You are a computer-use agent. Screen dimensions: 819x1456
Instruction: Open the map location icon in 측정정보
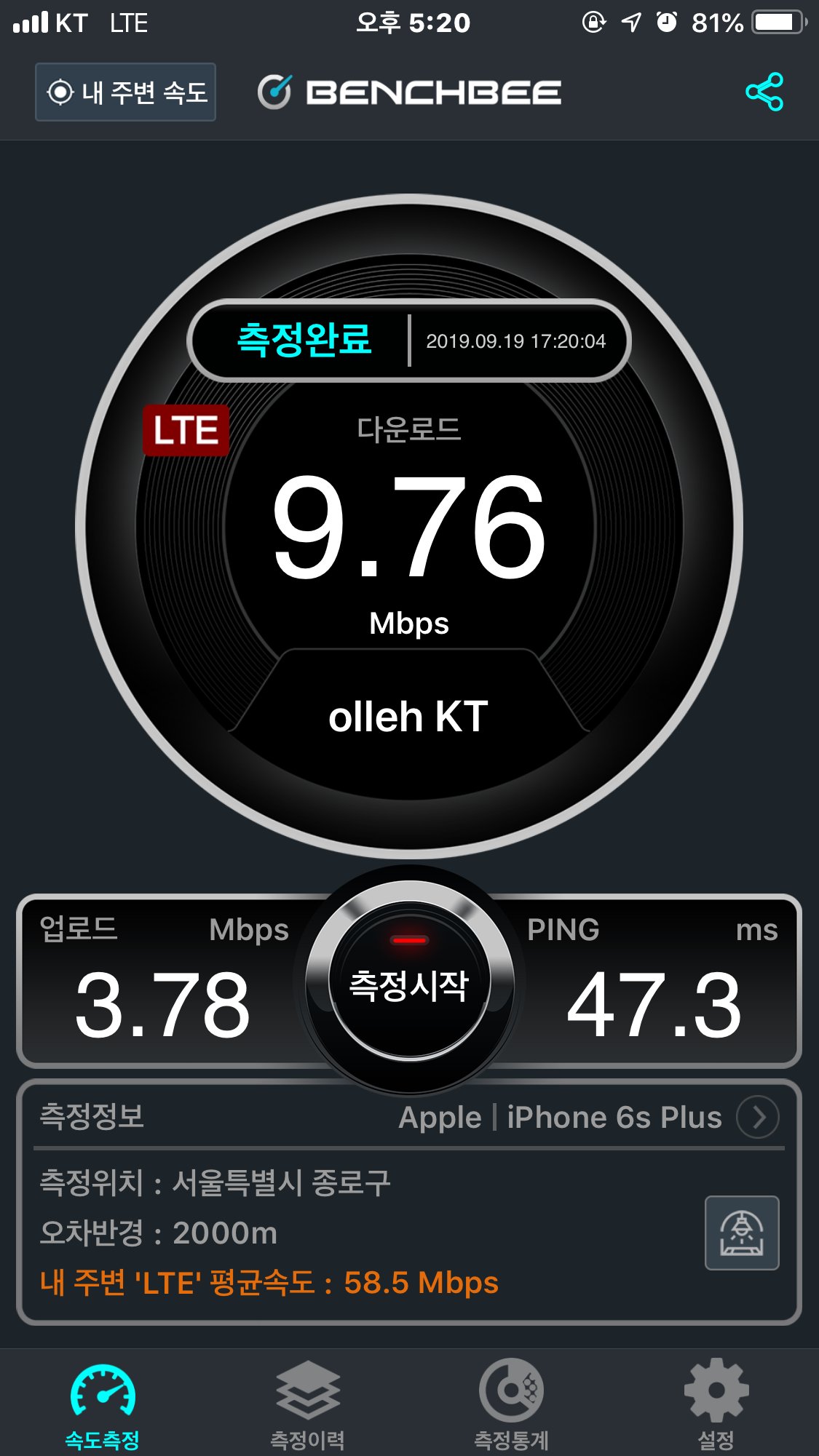click(x=742, y=1233)
